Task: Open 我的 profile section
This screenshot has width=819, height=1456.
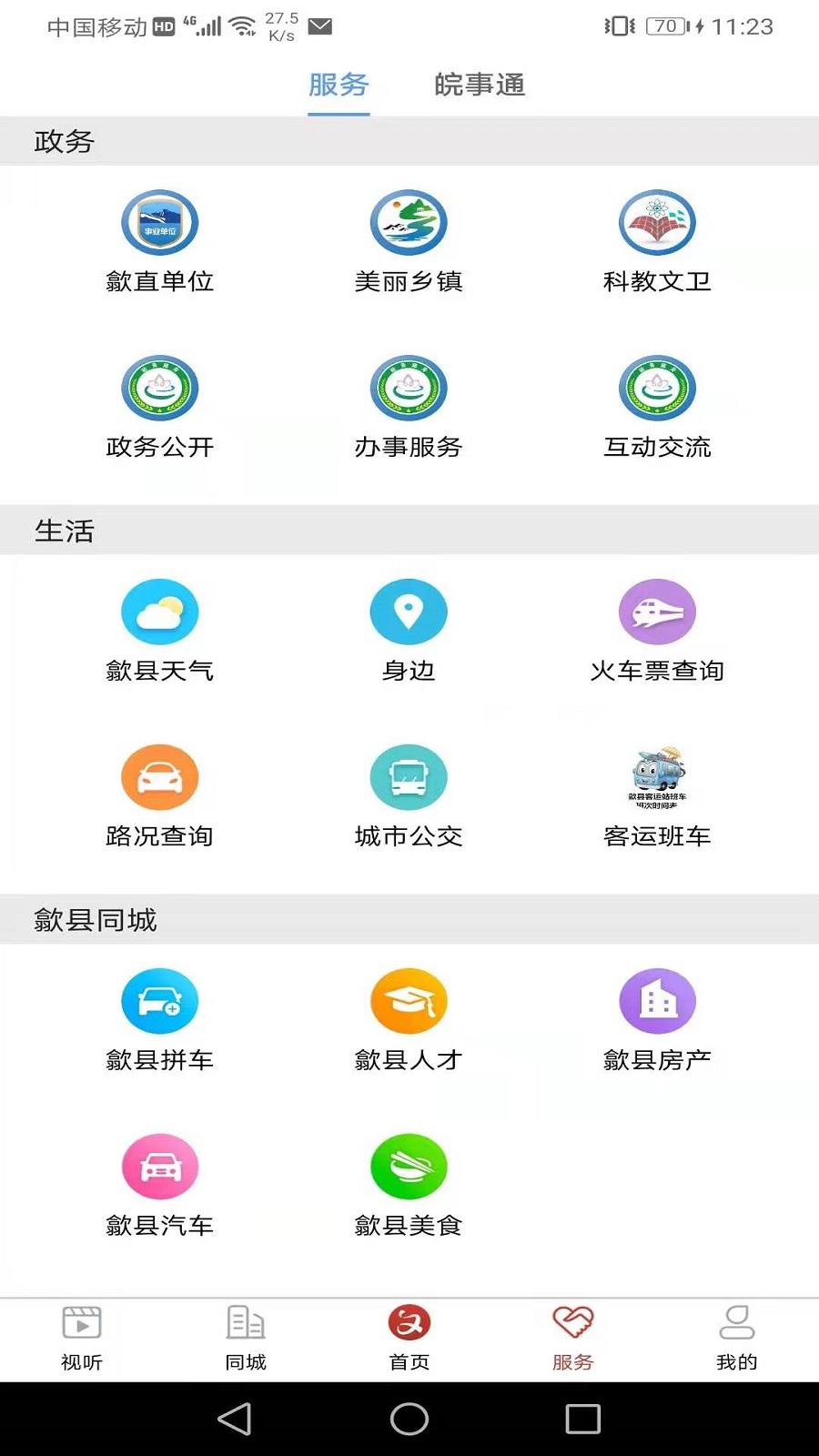Action: (736, 1340)
